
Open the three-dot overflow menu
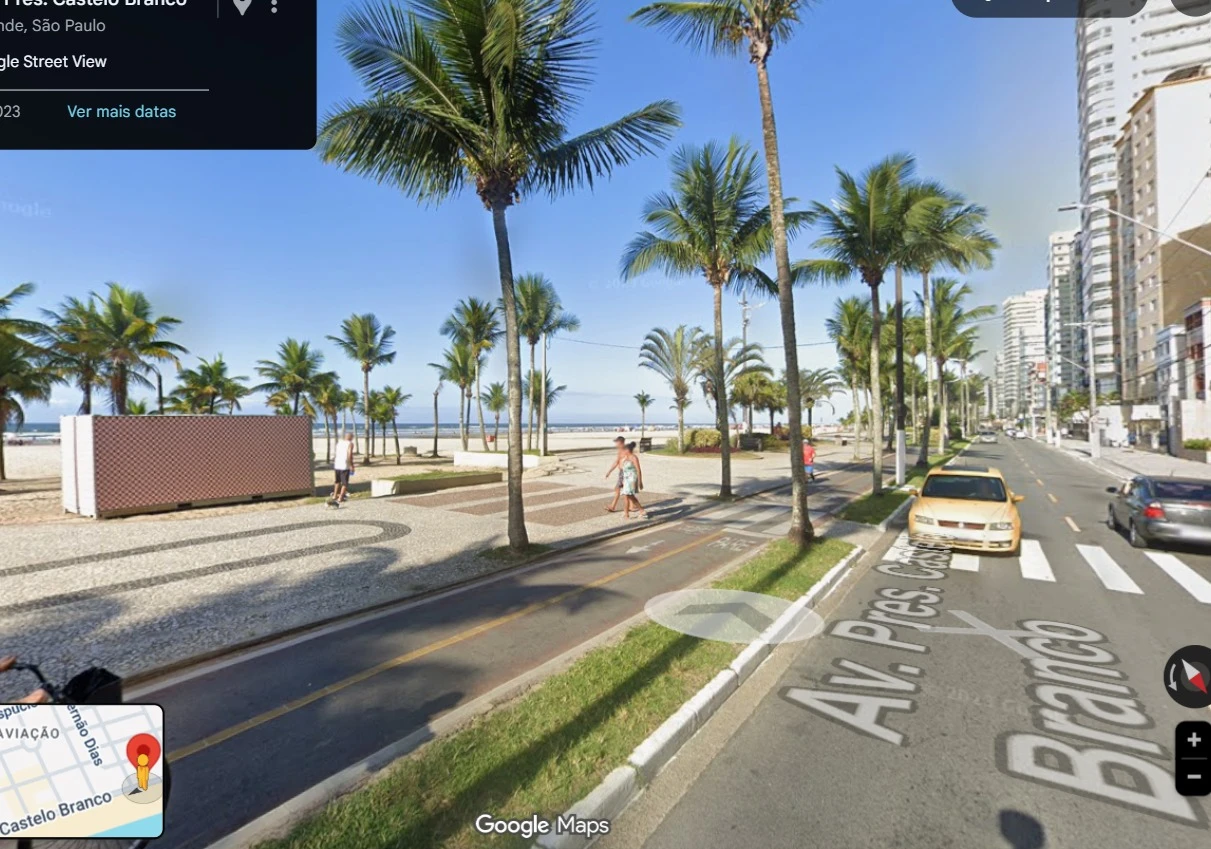tap(274, 6)
